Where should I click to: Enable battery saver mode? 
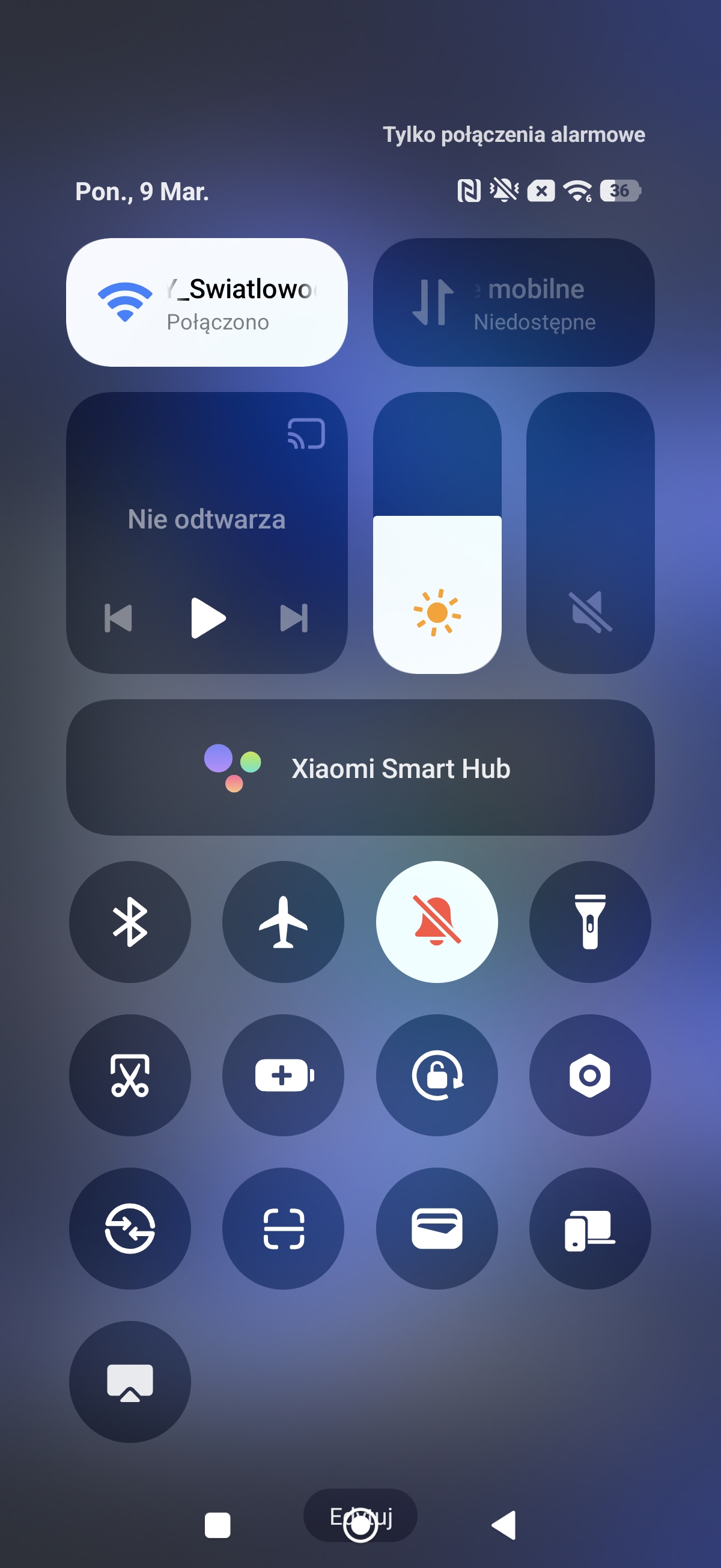[283, 1075]
